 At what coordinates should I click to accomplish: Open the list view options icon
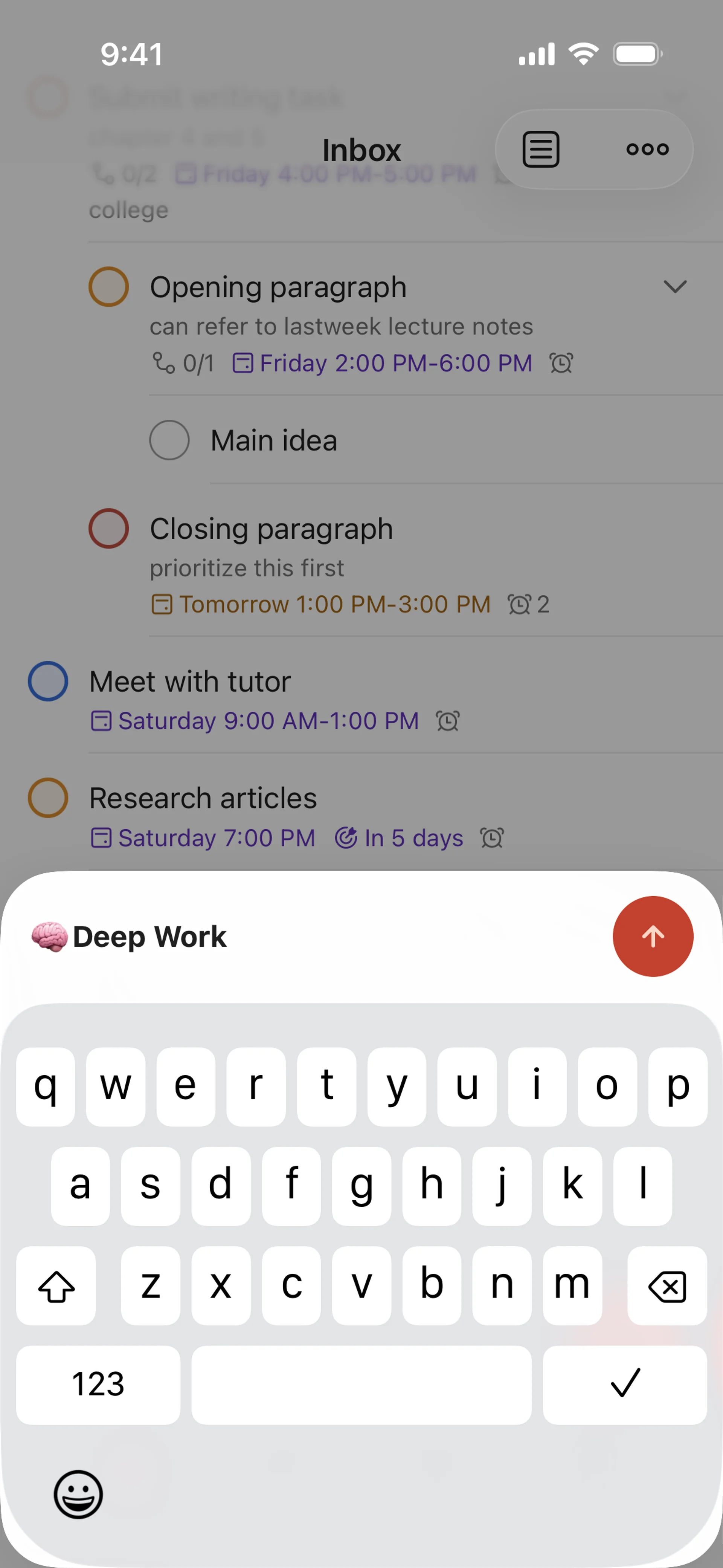(x=540, y=149)
